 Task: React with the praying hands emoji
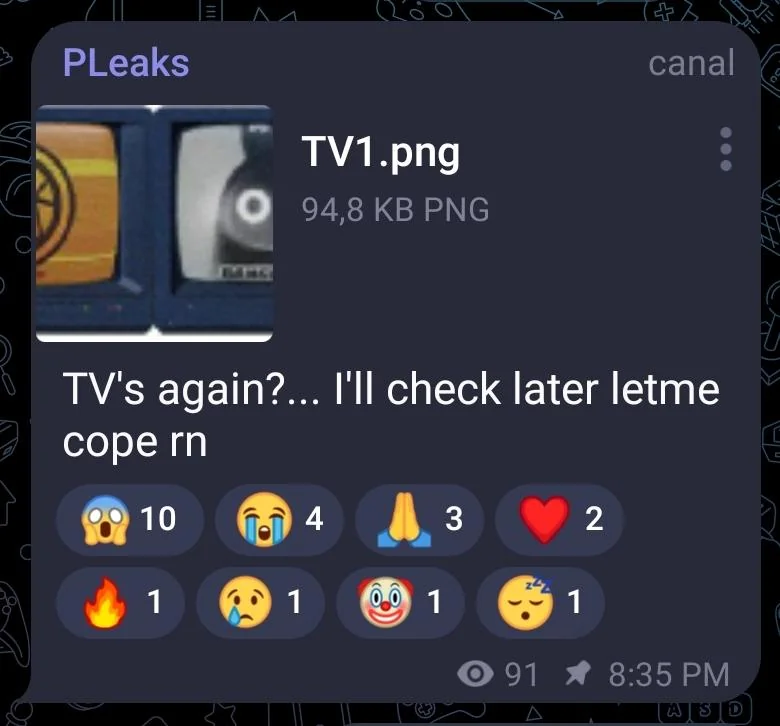418,520
